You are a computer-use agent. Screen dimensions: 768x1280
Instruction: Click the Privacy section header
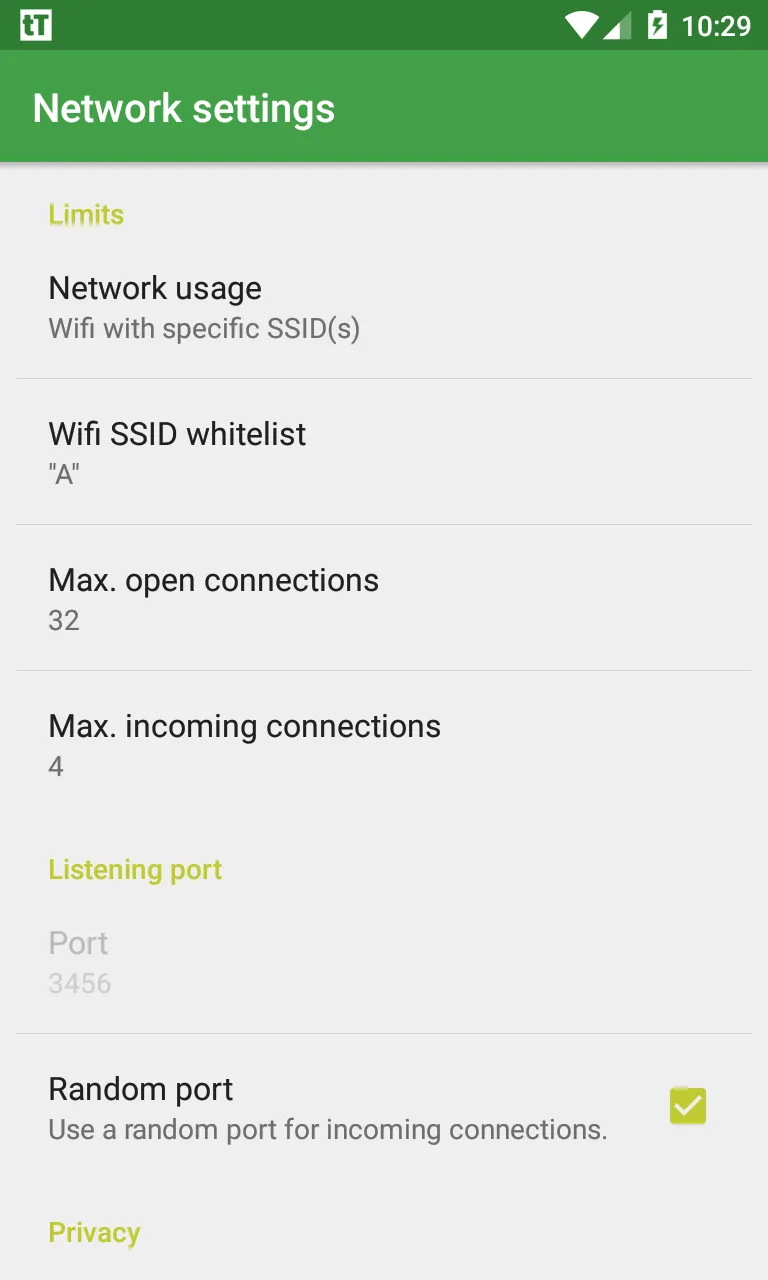[94, 1232]
